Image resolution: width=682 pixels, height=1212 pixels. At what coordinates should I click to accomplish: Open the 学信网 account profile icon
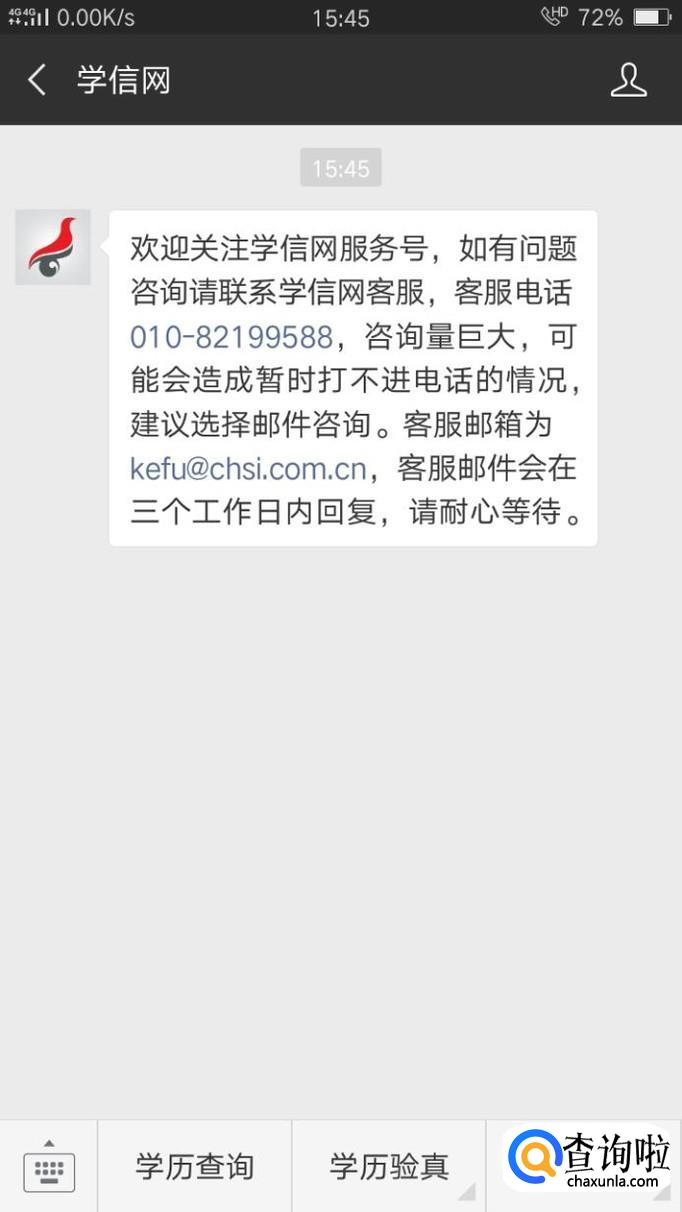click(628, 80)
